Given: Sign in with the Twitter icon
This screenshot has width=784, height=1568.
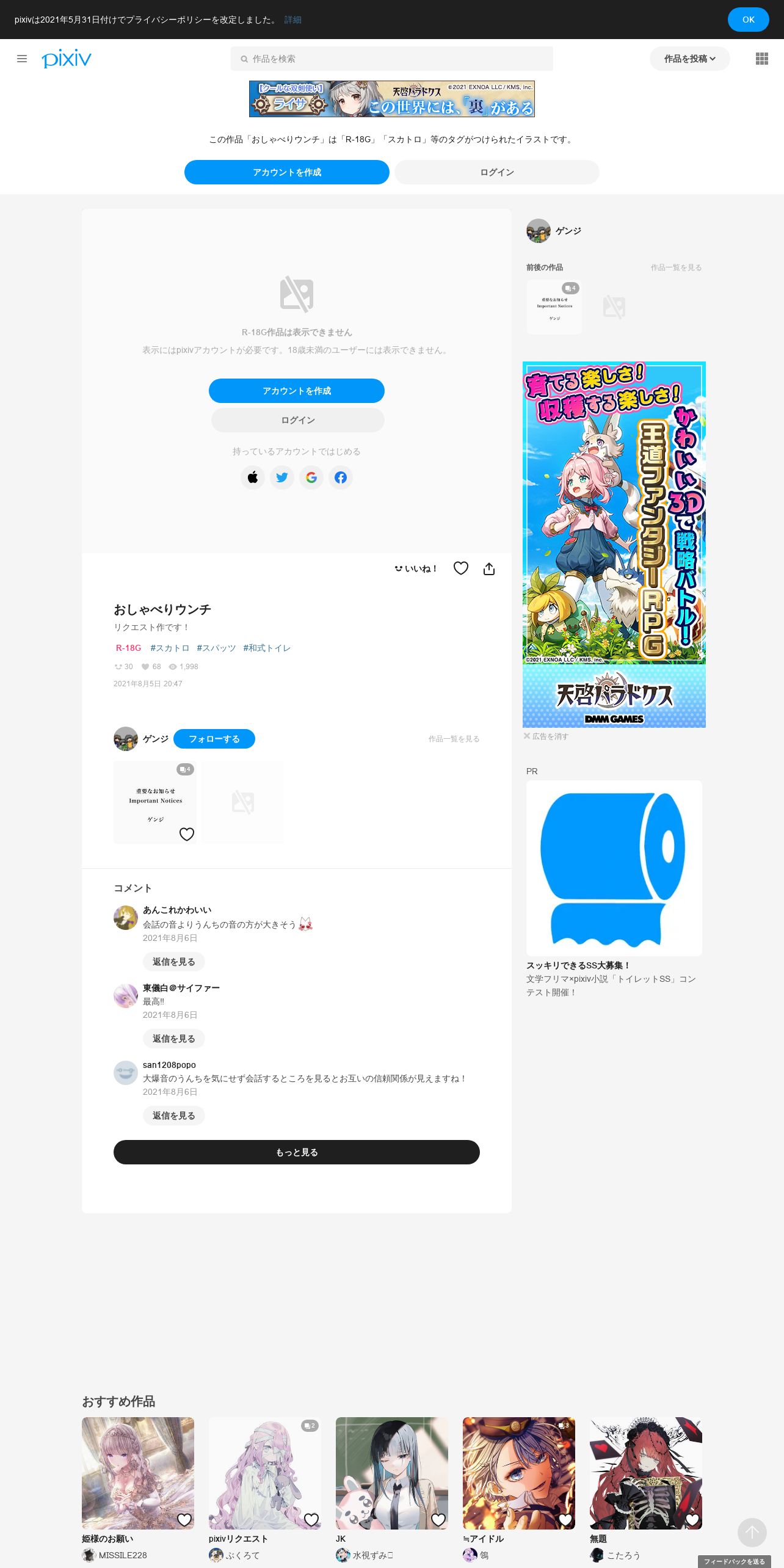Looking at the screenshot, I should pos(282,477).
